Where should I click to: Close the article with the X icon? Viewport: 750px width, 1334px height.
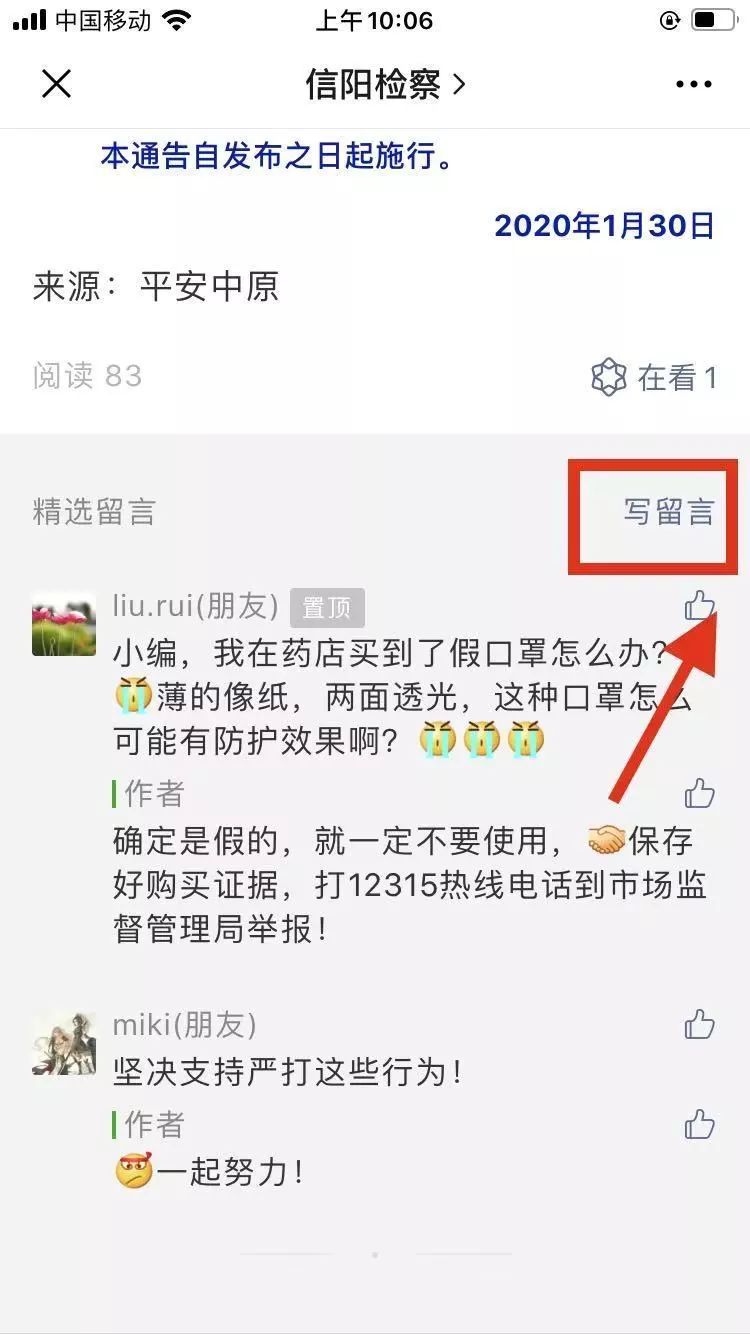click(x=57, y=84)
